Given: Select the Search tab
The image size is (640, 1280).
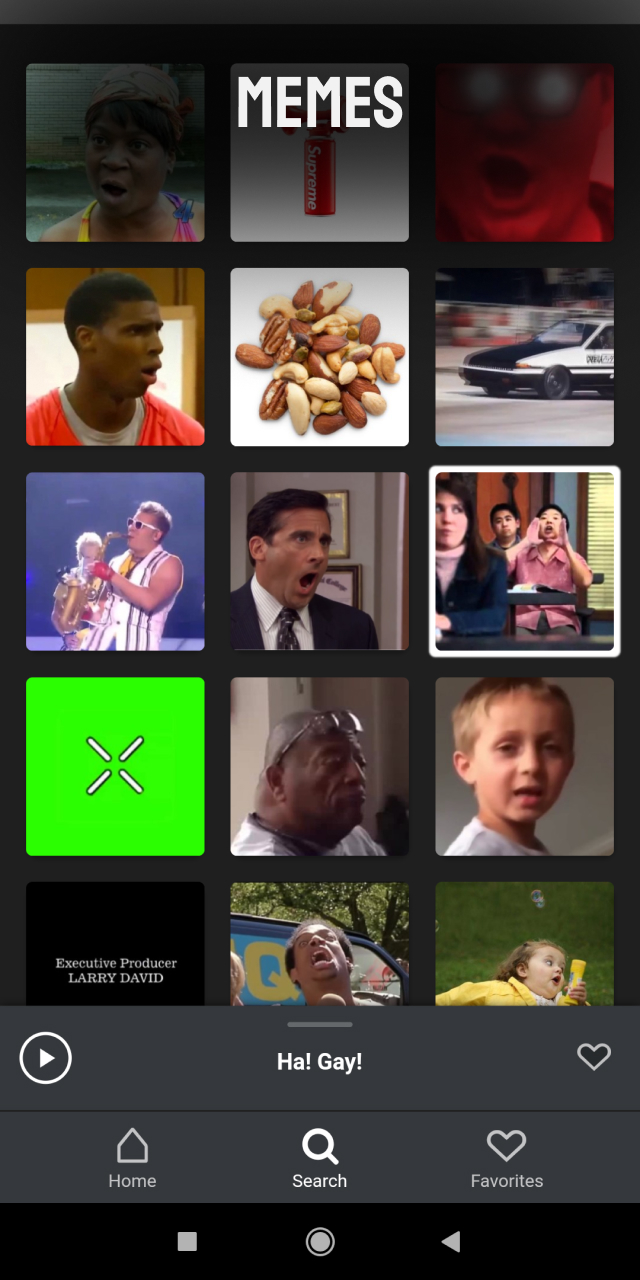Looking at the screenshot, I should point(320,1158).
